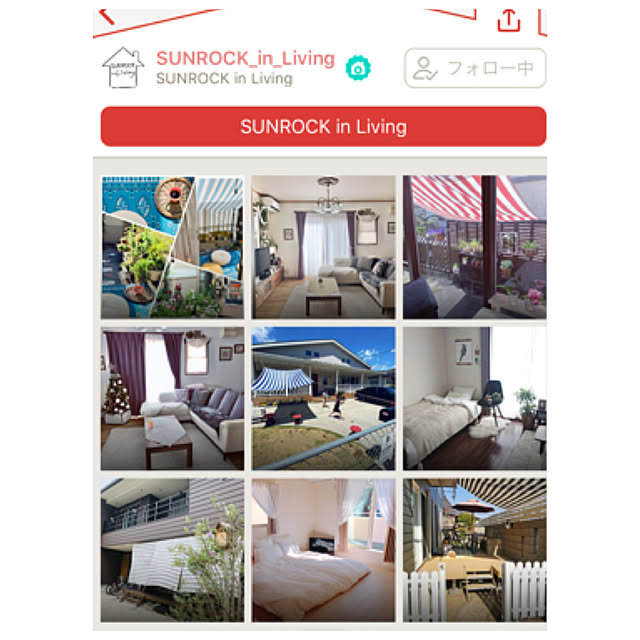The height and width of the screenshot is (640, 640).
Task: Open SUNROCK_in_Living profile name link
Action: (245, 58)
